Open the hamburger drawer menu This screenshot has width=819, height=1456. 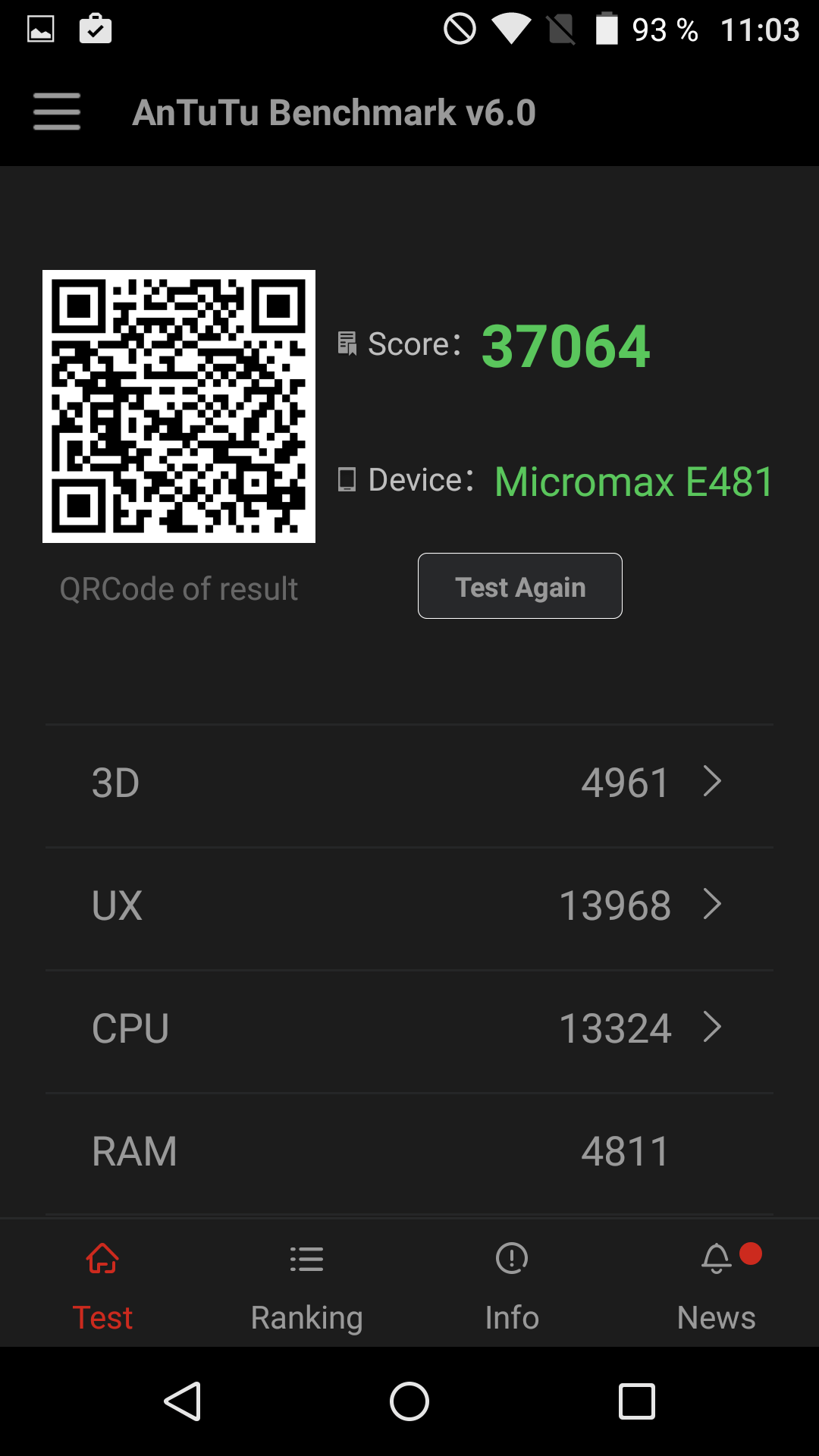[x=57, y=112]
